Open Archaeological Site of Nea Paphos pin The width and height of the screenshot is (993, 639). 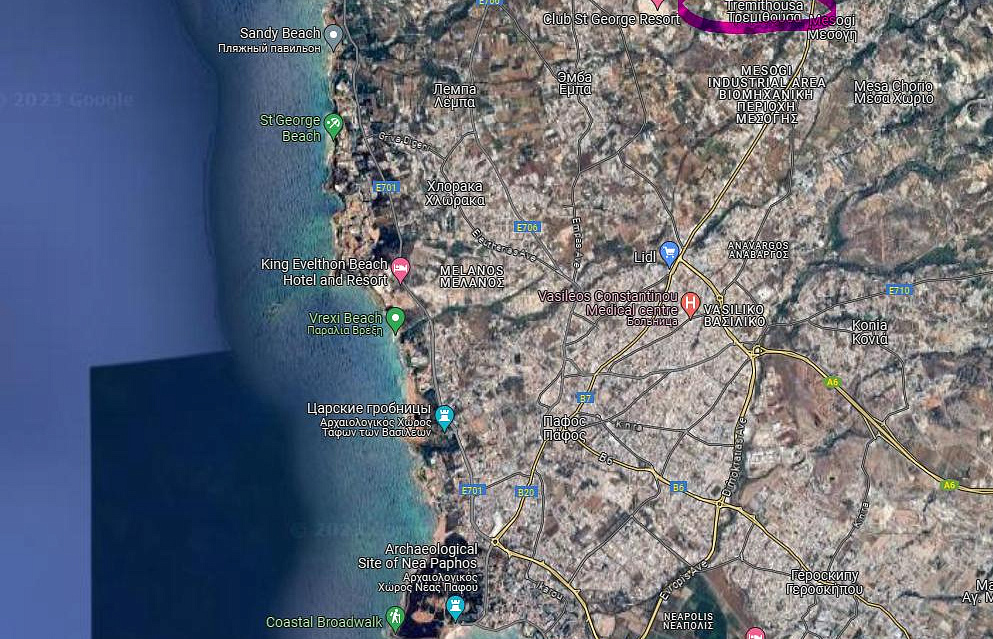(455, 605)
